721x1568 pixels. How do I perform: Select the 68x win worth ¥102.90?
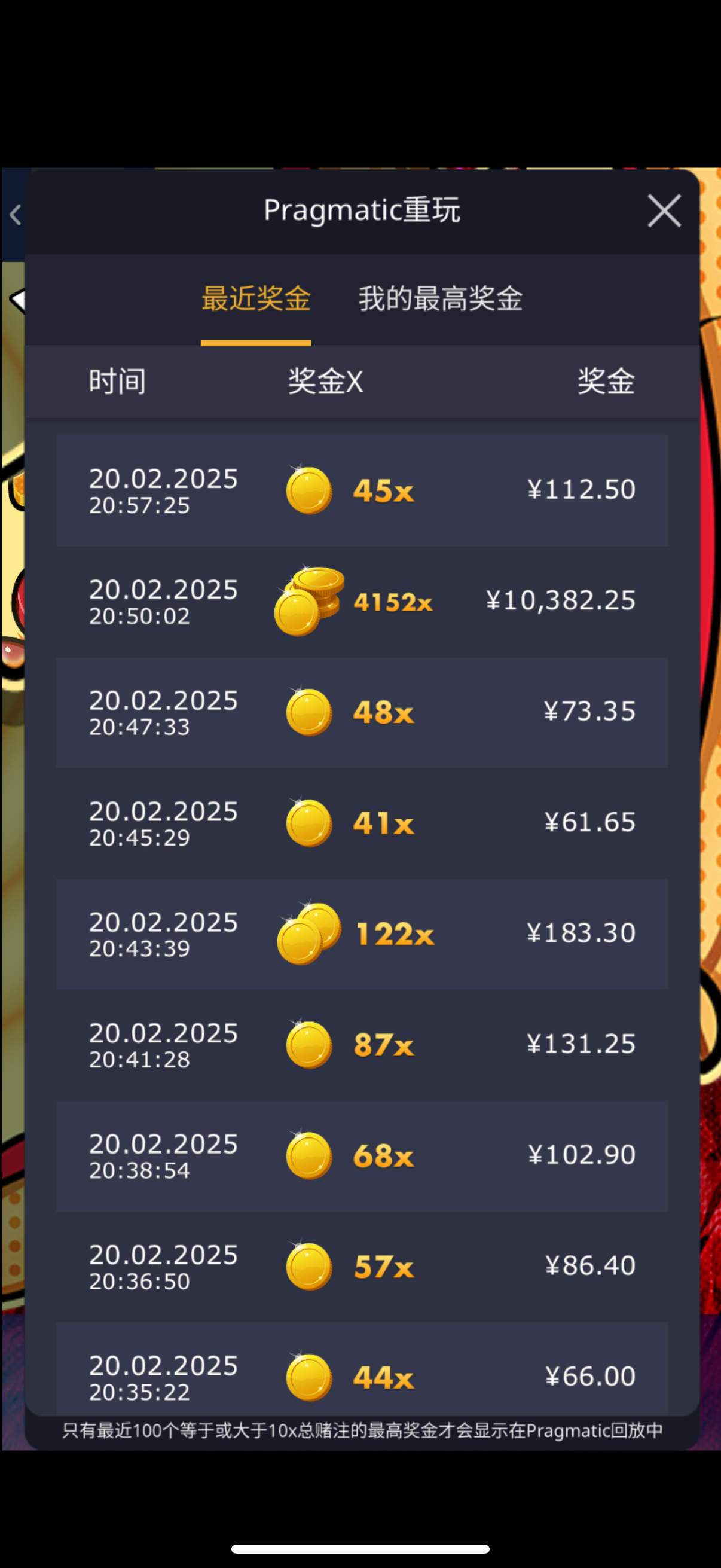click(x=362, y=1155)
